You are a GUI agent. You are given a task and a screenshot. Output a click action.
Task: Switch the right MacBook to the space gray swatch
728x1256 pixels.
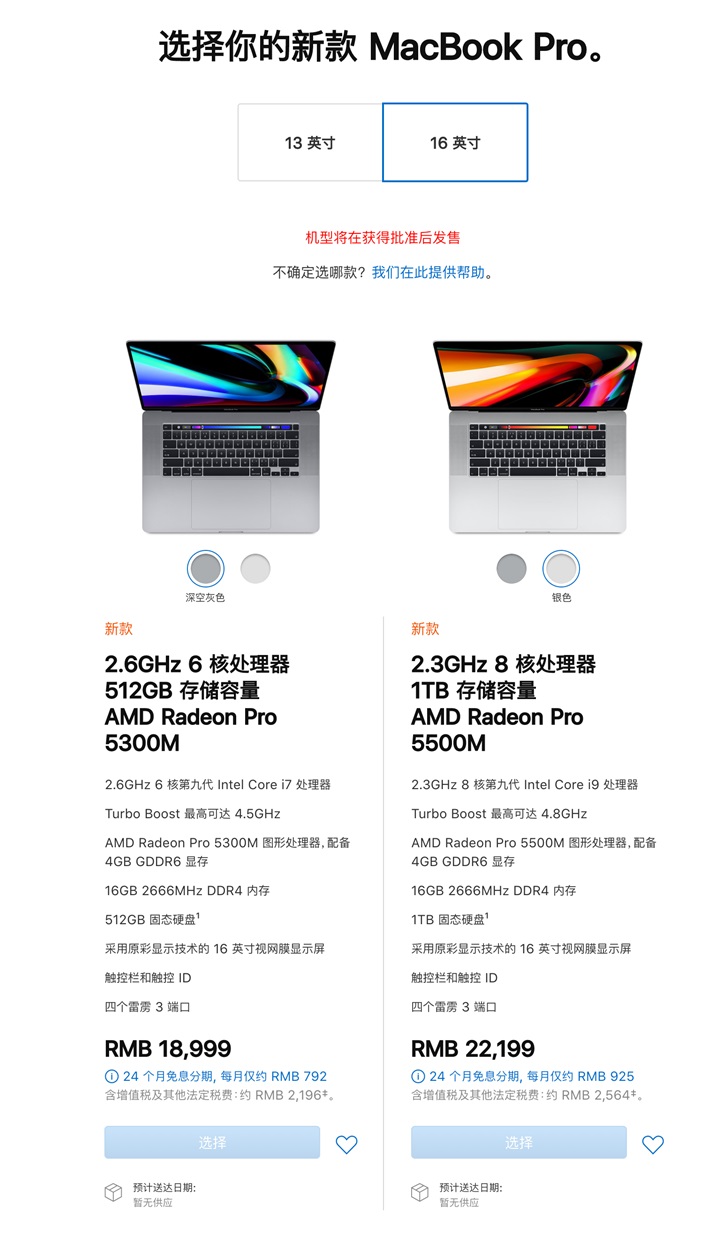tap(512, 568)
